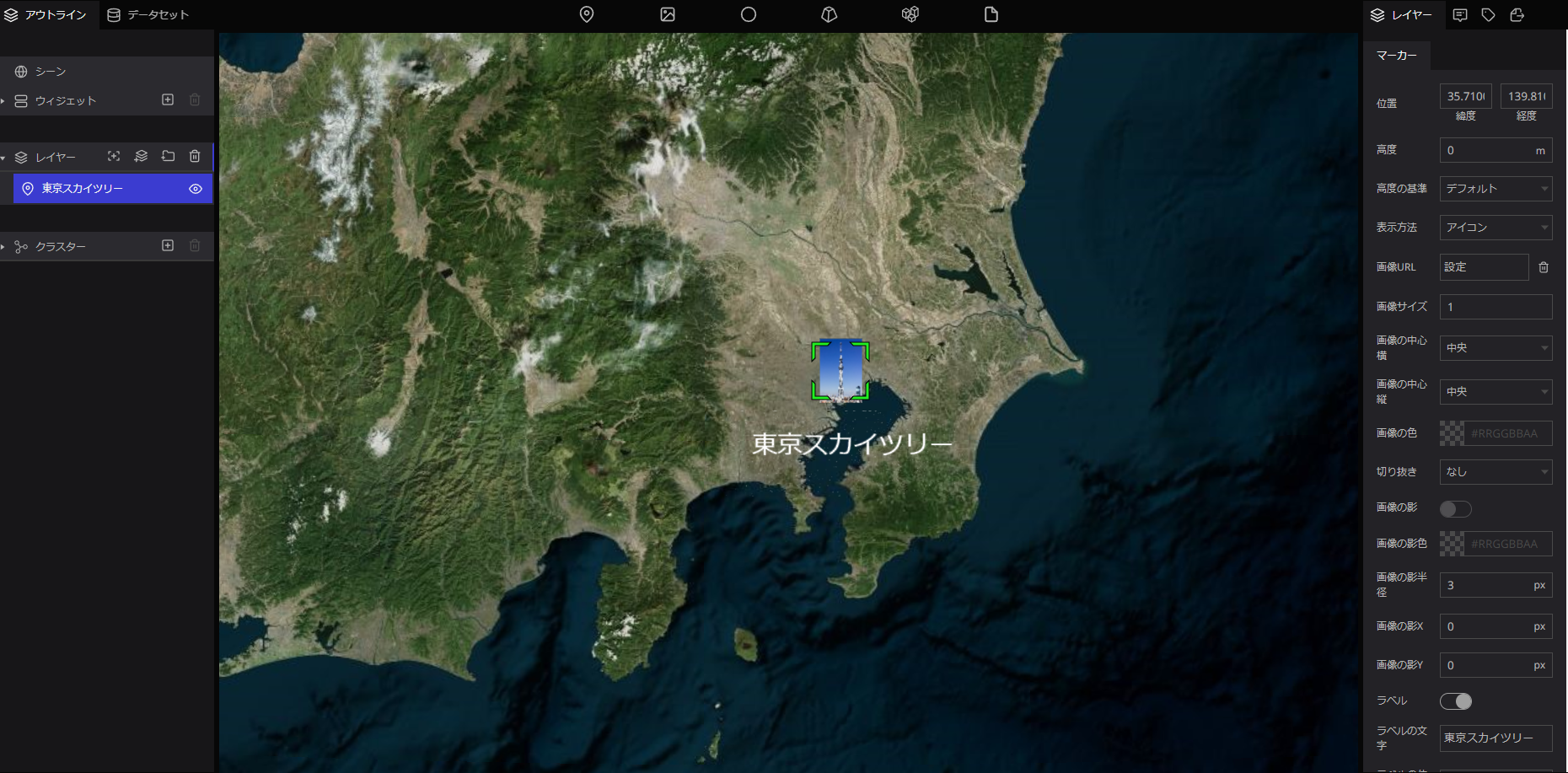Enable the 画像の影 toggle
This screenshot has height=773, width=1568.
(x=1455, y=508)
